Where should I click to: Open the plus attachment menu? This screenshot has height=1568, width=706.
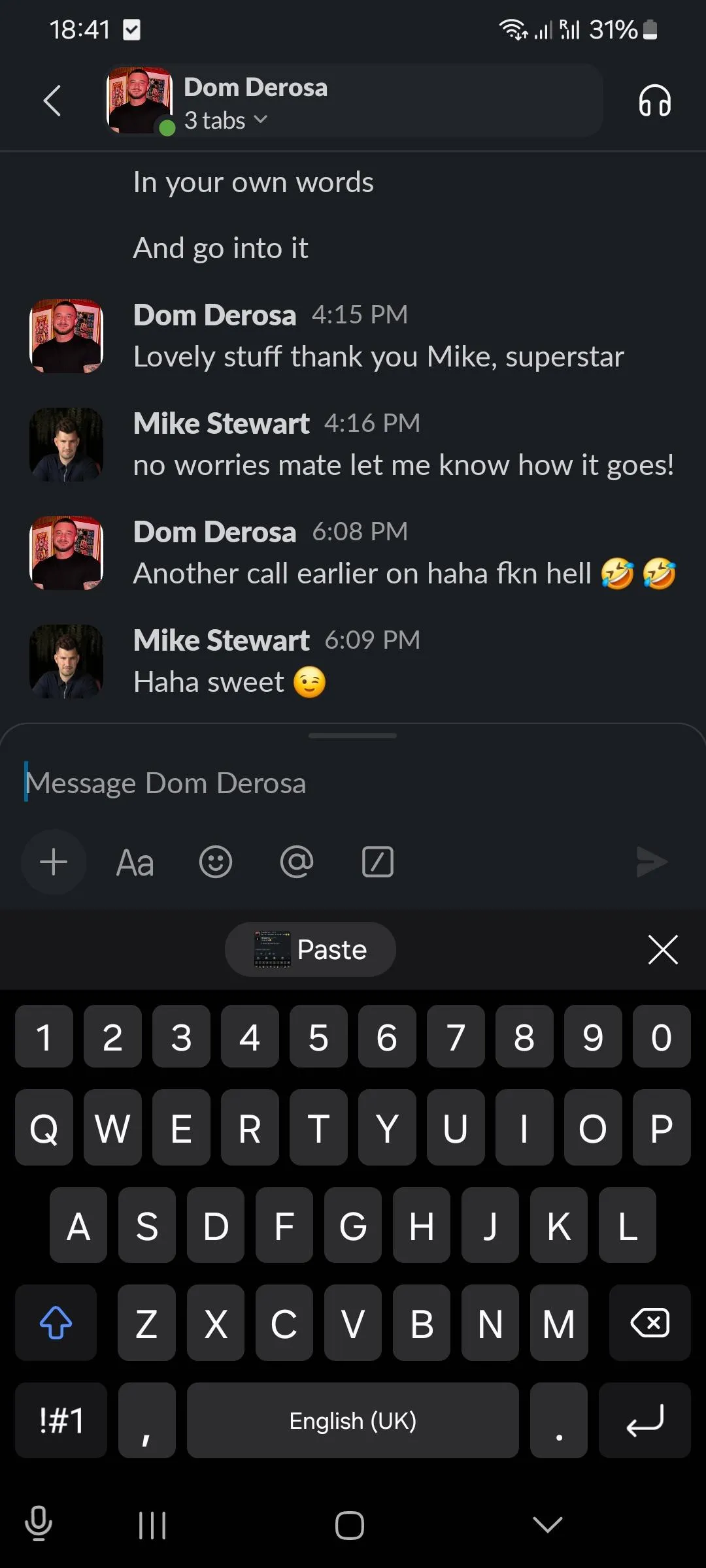[54, 862]
